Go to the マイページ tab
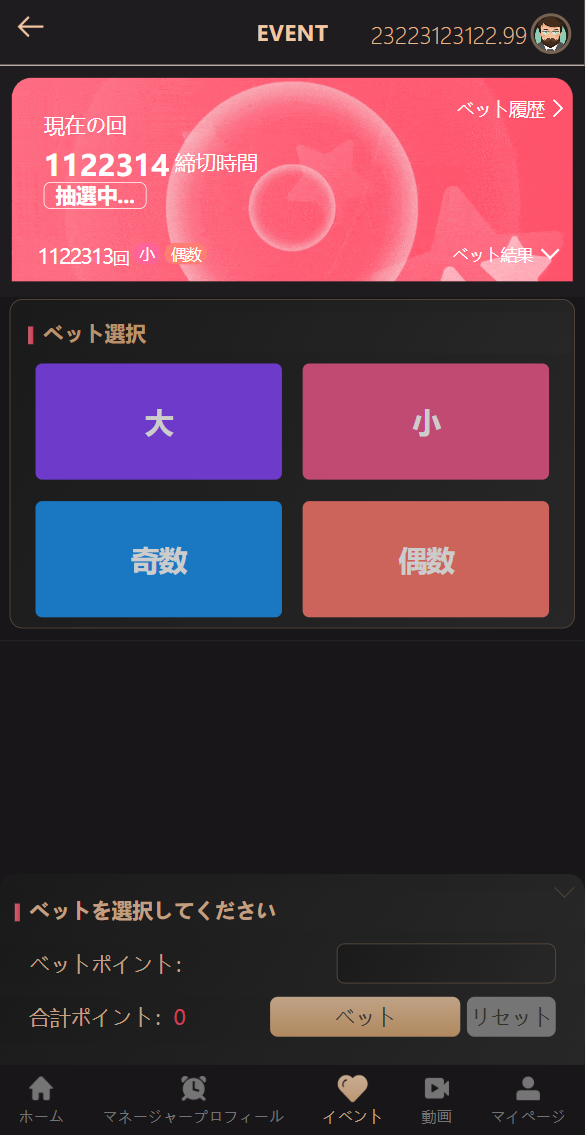 pyautogui.click(x=528, y=1100)
